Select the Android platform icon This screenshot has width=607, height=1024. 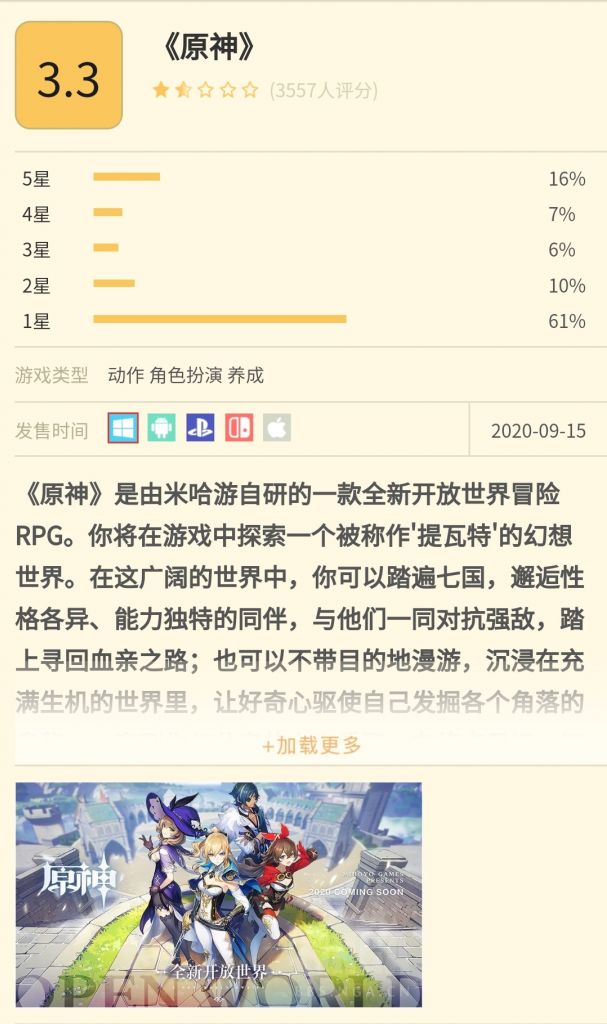point(161,428)
